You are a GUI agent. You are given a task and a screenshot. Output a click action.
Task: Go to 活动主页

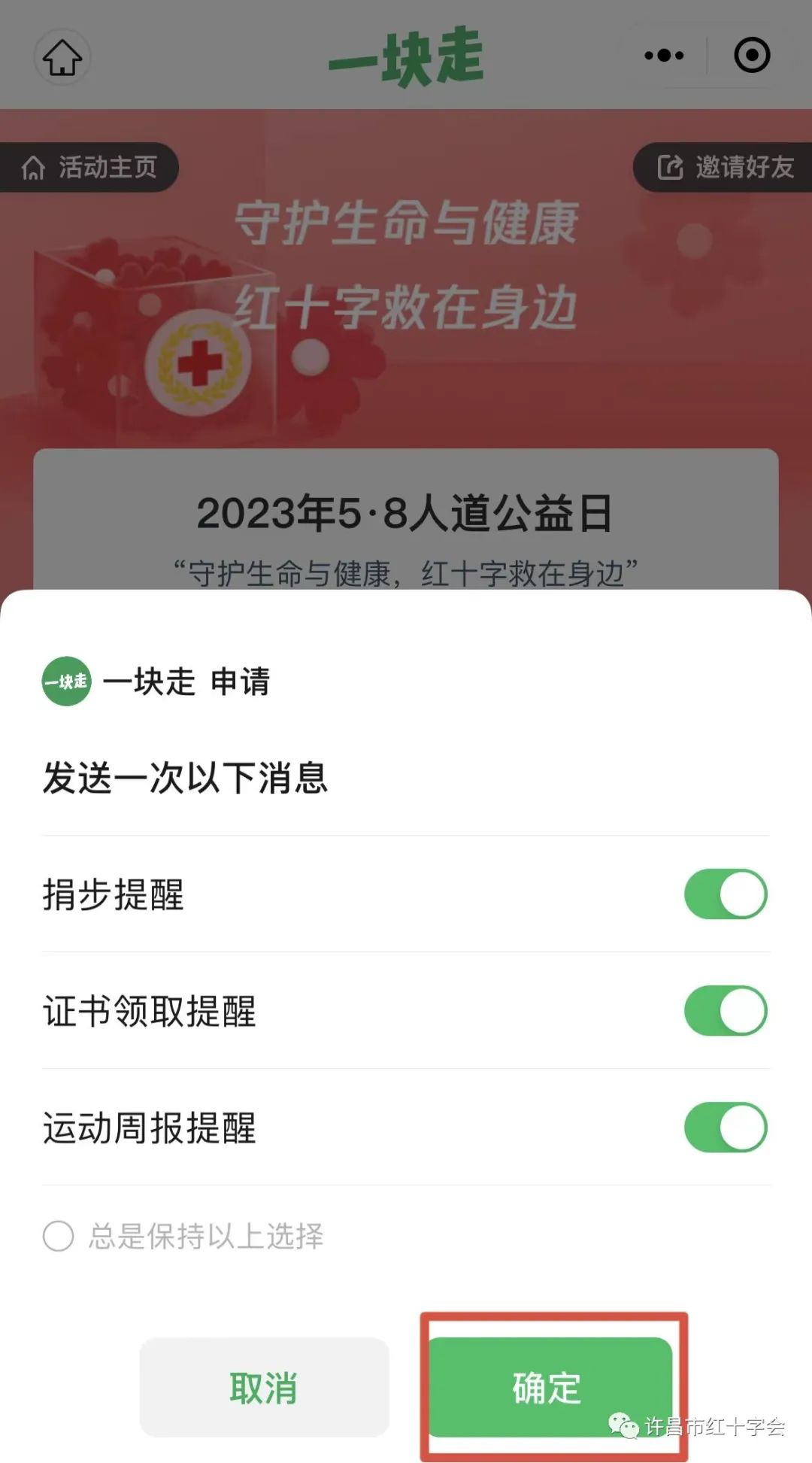click(x=90, y=167)
